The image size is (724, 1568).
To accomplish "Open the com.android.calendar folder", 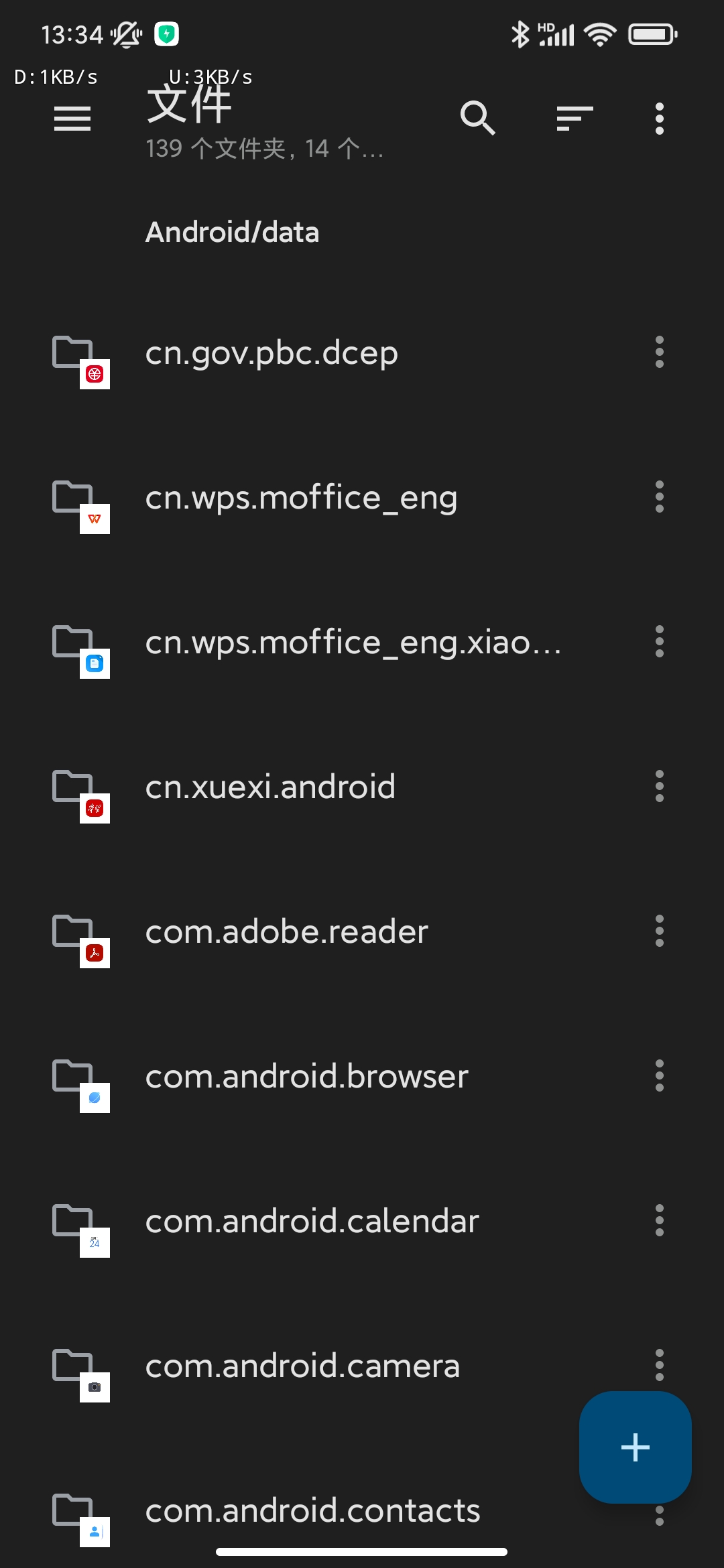I will [312, 1222].
